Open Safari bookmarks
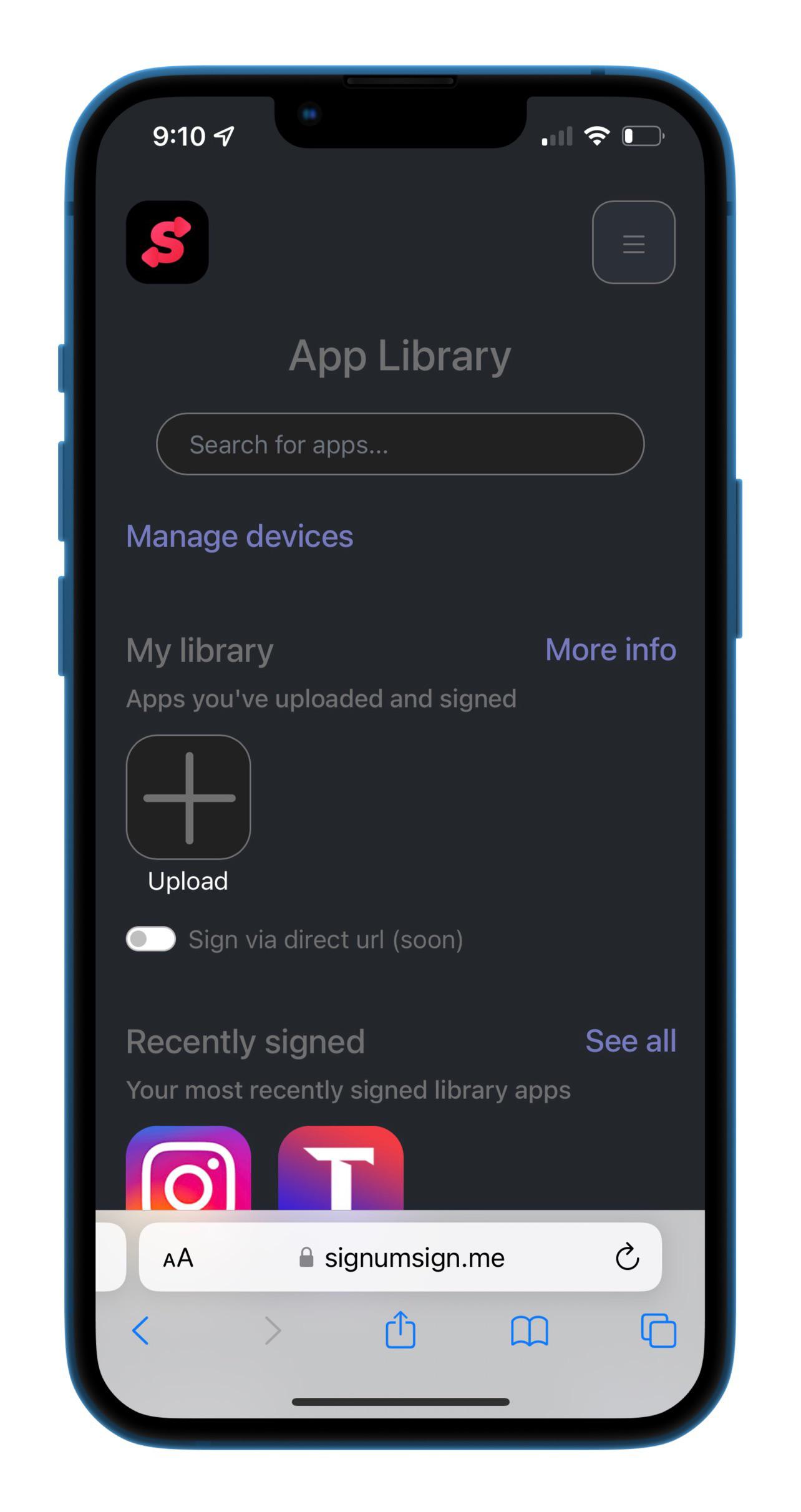Viewport: 801px width, 1512px height. [x=529, y=1331]
